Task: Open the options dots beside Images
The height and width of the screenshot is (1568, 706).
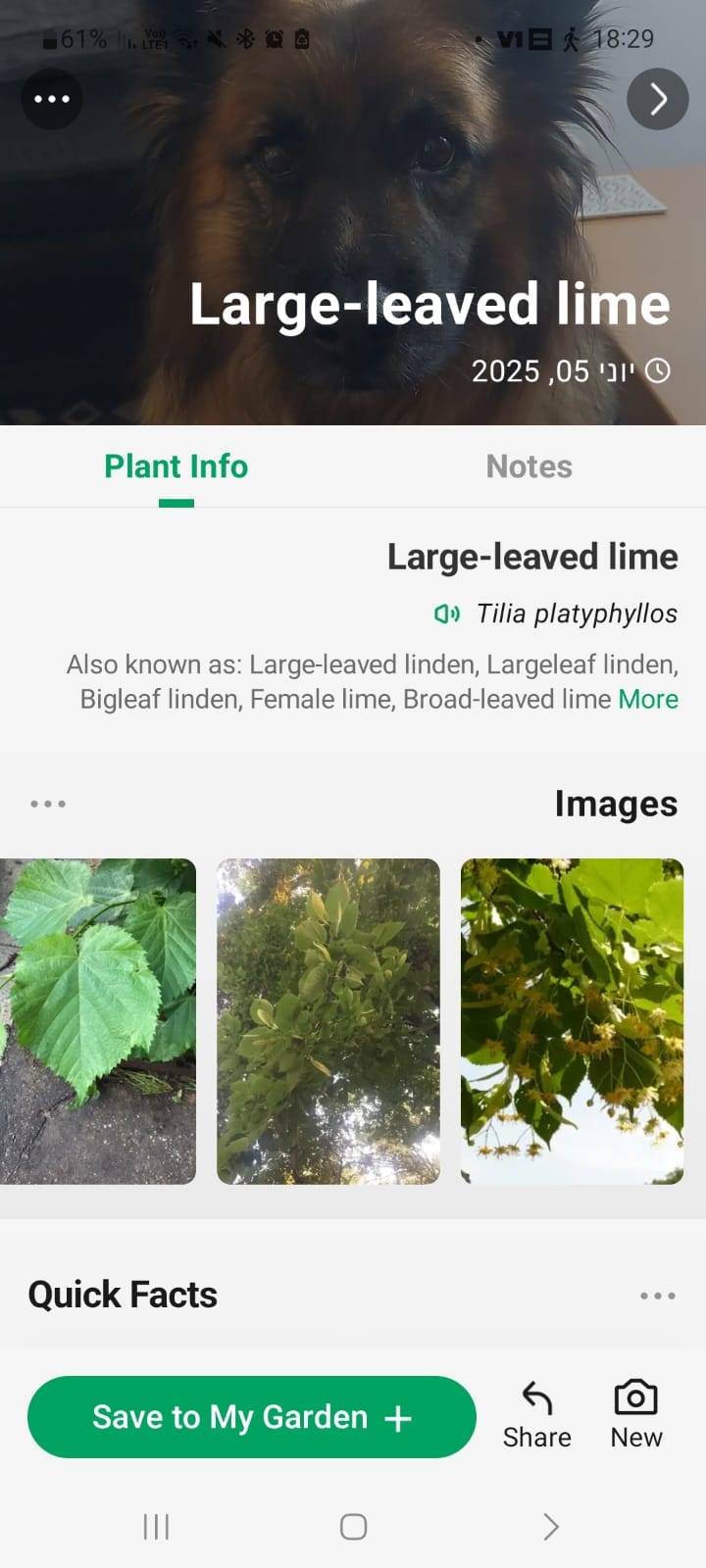Action: [x=48, y=804]
